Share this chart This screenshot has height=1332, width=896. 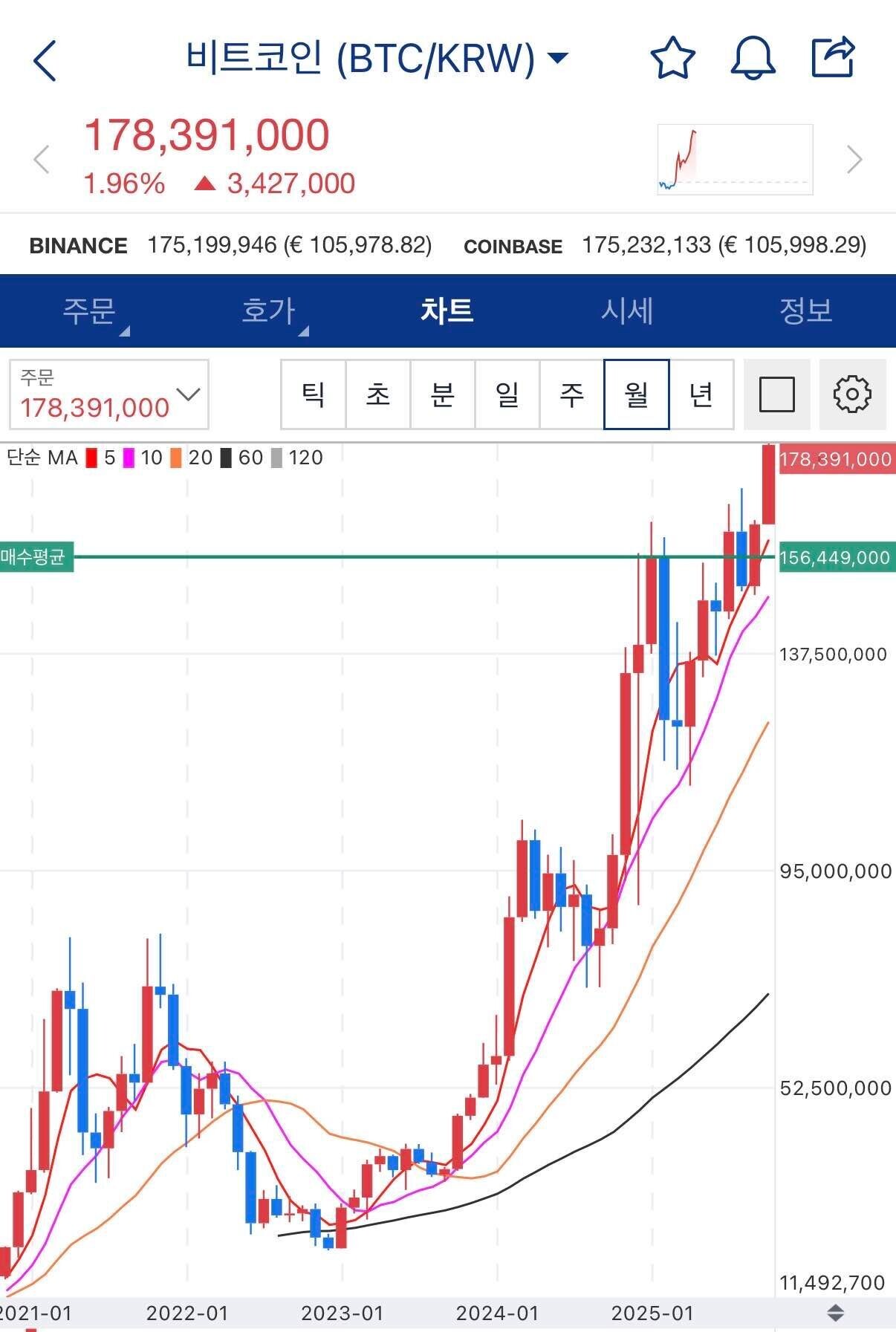point(833,57)
